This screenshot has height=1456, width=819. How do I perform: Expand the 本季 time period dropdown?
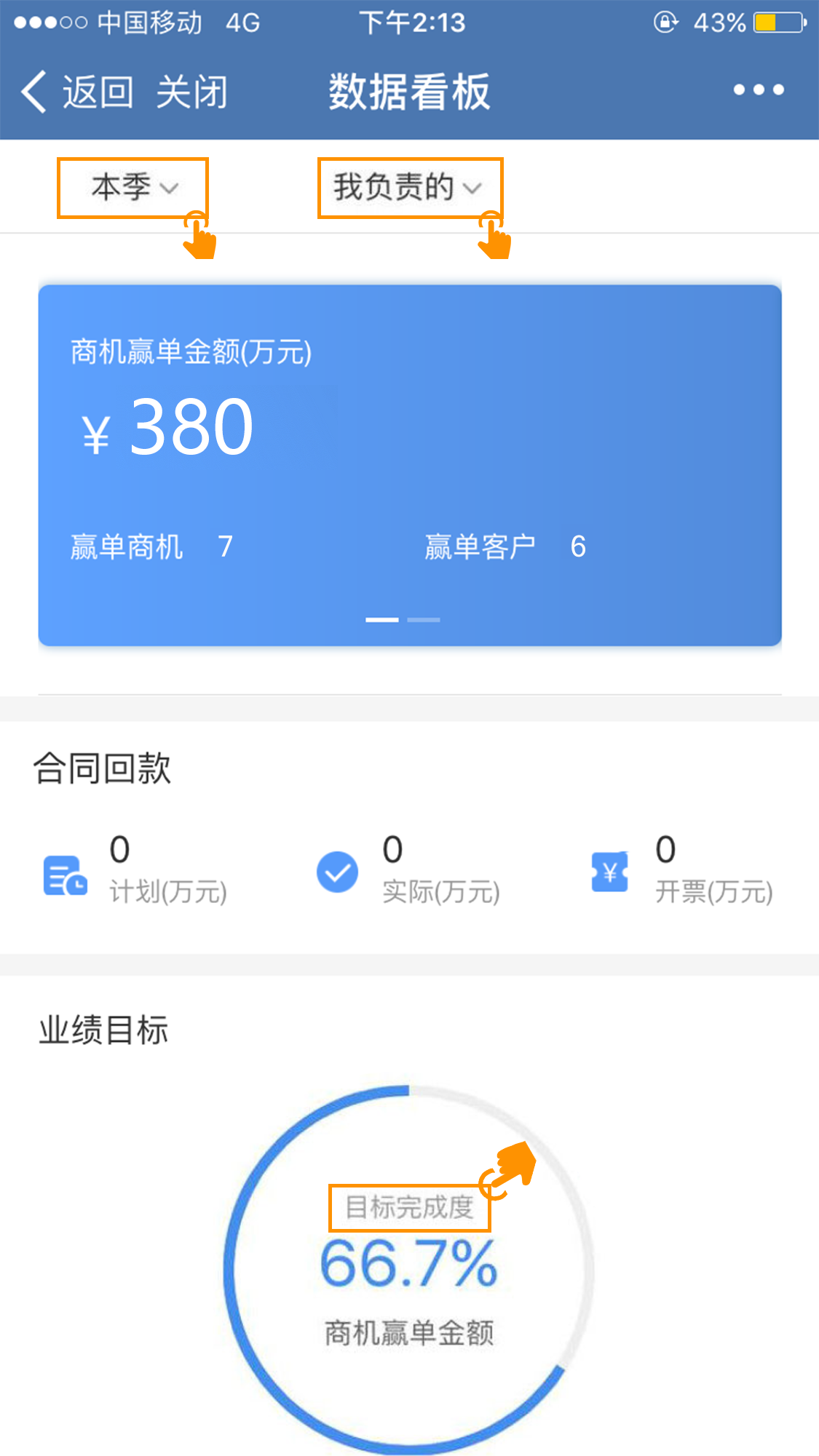click(134, 188)
